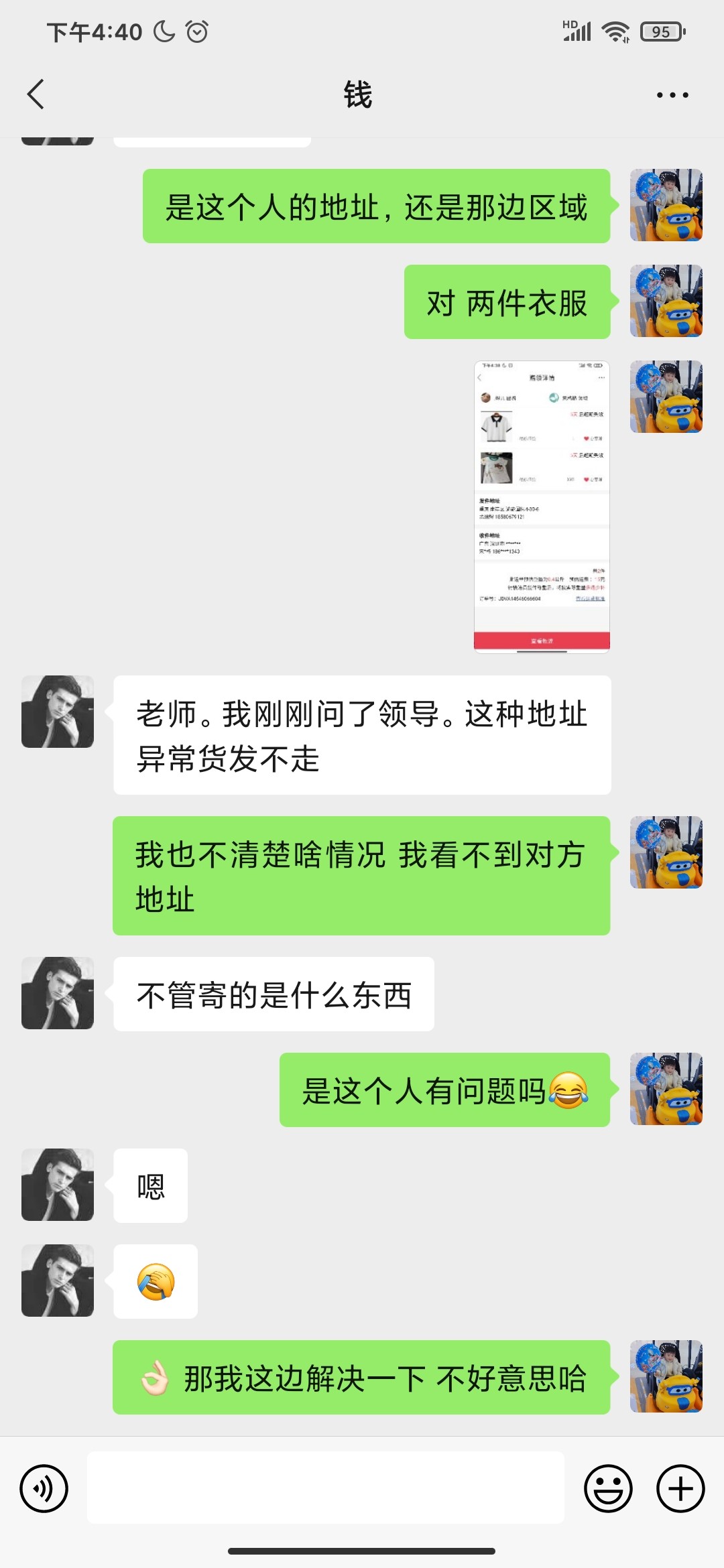
Task: Open the emoji sticker panel
Action: pyautogui.click(x=608, y=1488)
